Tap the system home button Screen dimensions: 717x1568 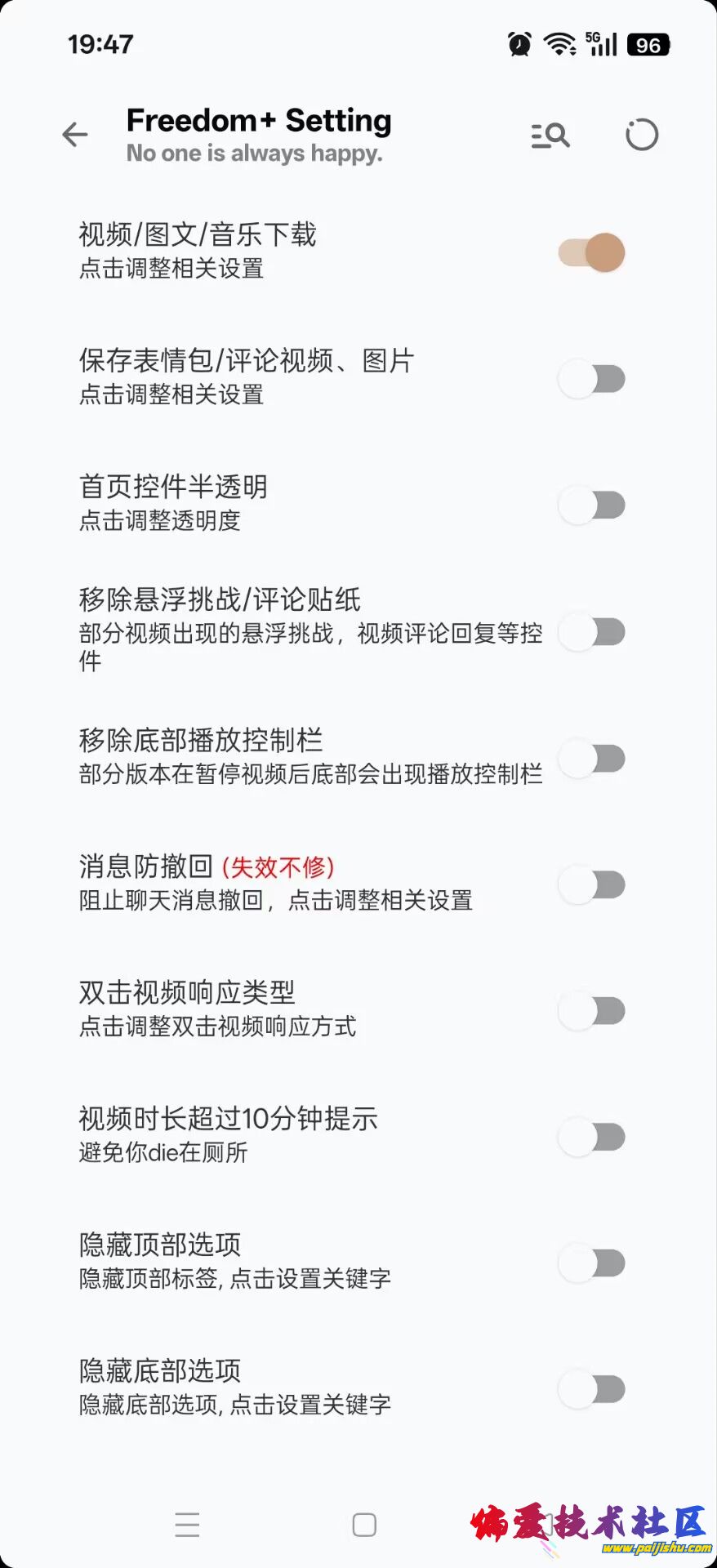pyautogui.click(x=364, y=1524)
